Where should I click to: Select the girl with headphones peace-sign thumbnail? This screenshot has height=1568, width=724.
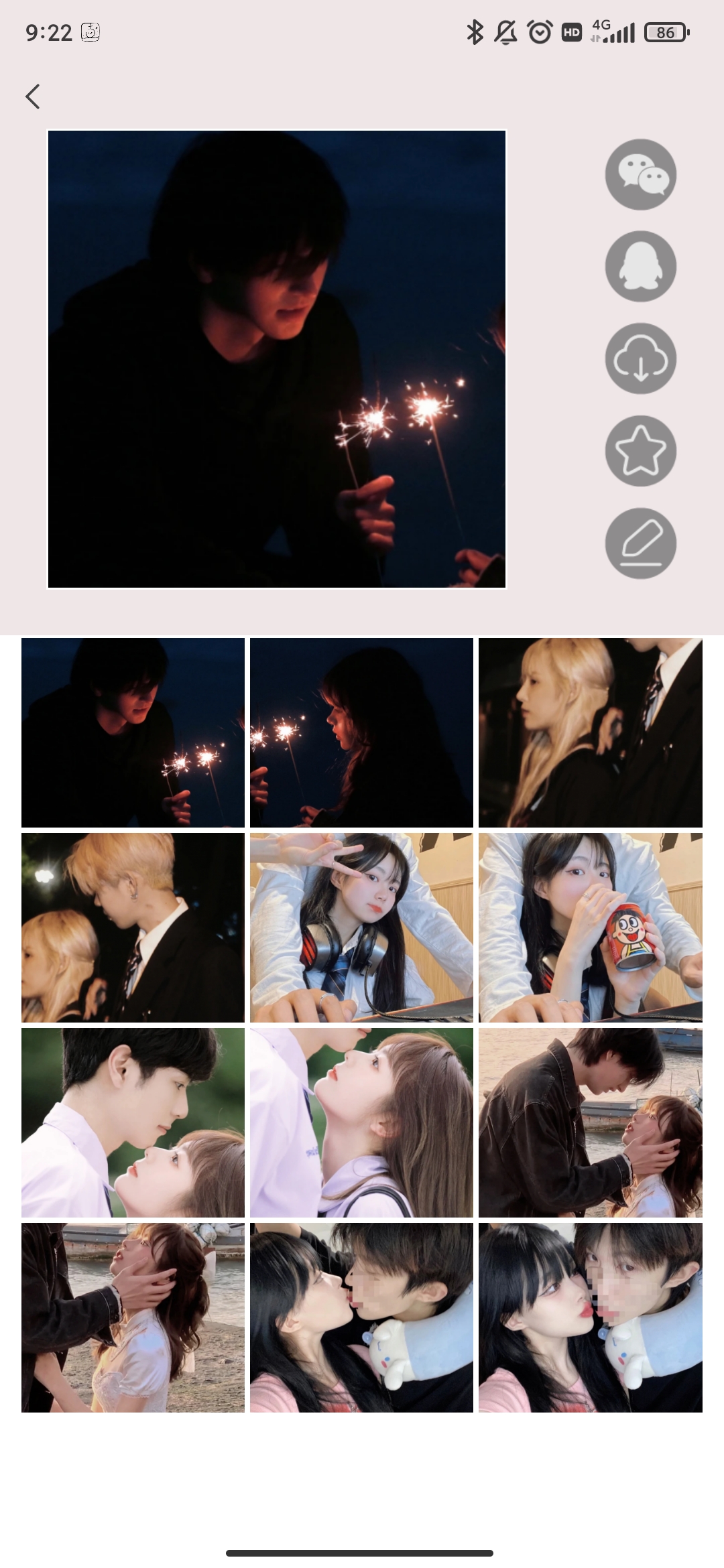pos(361,927)
